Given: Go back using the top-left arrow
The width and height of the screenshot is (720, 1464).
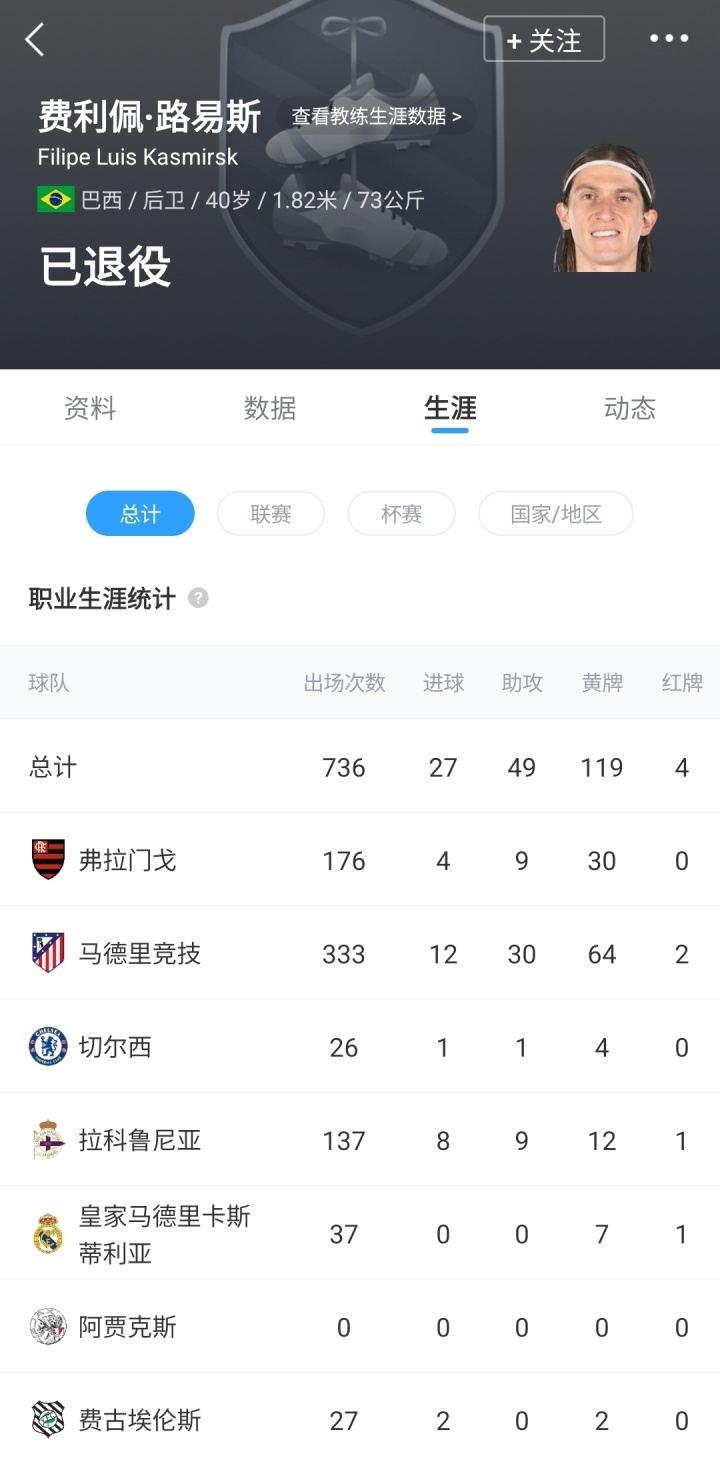Looking at the screenshot, I should pos(35,40).
